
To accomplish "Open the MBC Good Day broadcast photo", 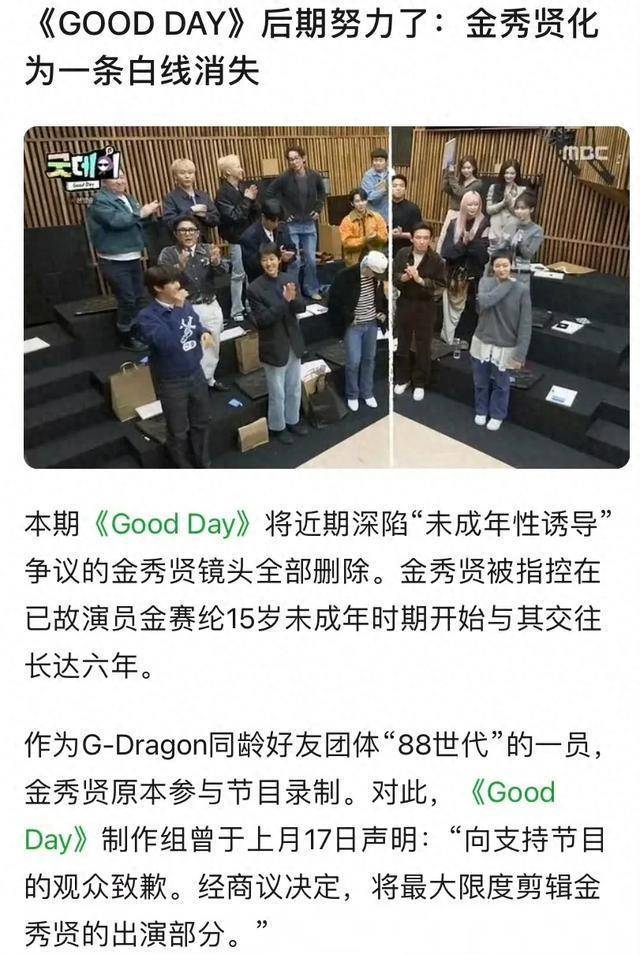I will 326,297.
